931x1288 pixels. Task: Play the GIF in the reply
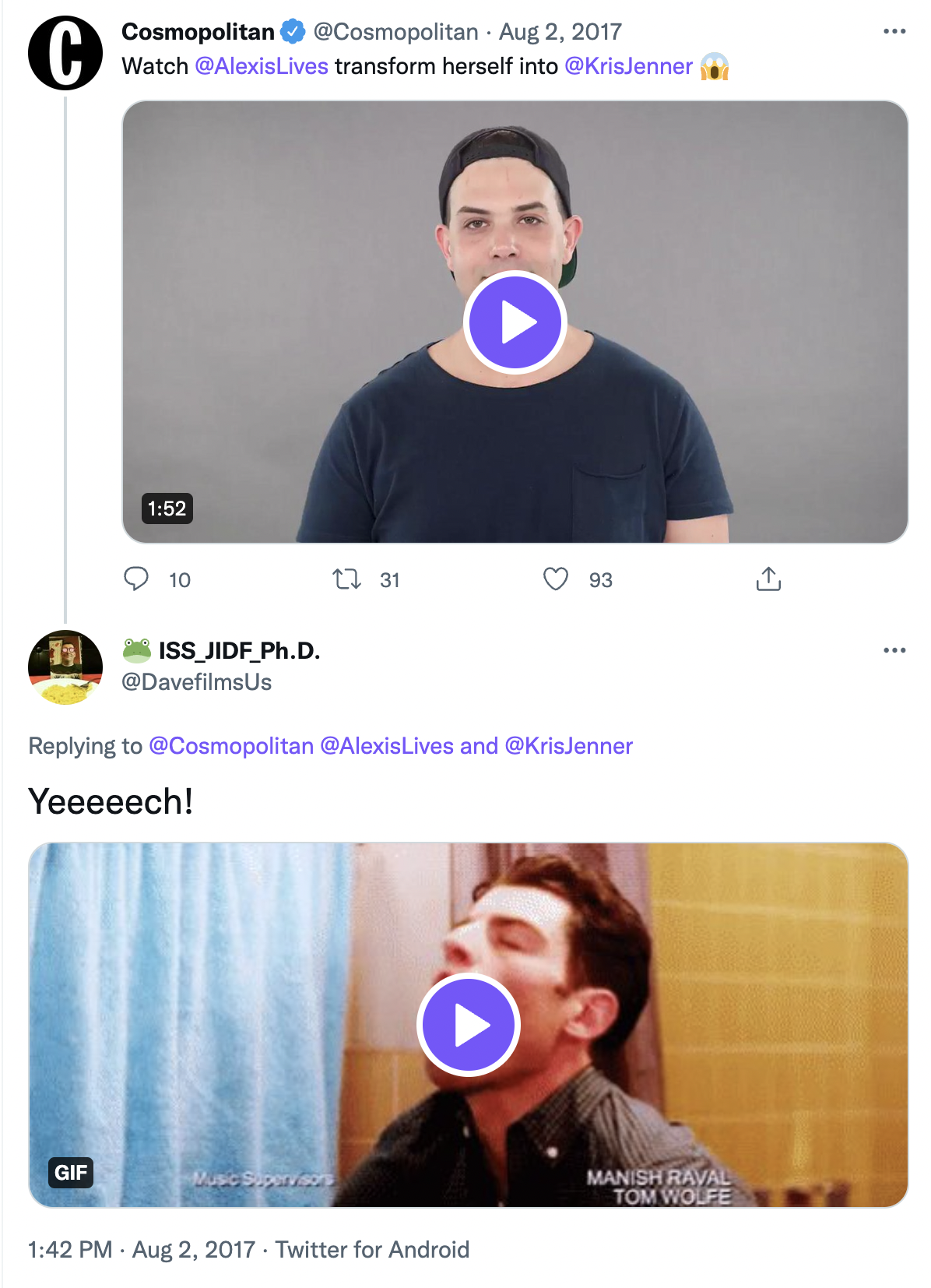click(x=468, y=1025)
